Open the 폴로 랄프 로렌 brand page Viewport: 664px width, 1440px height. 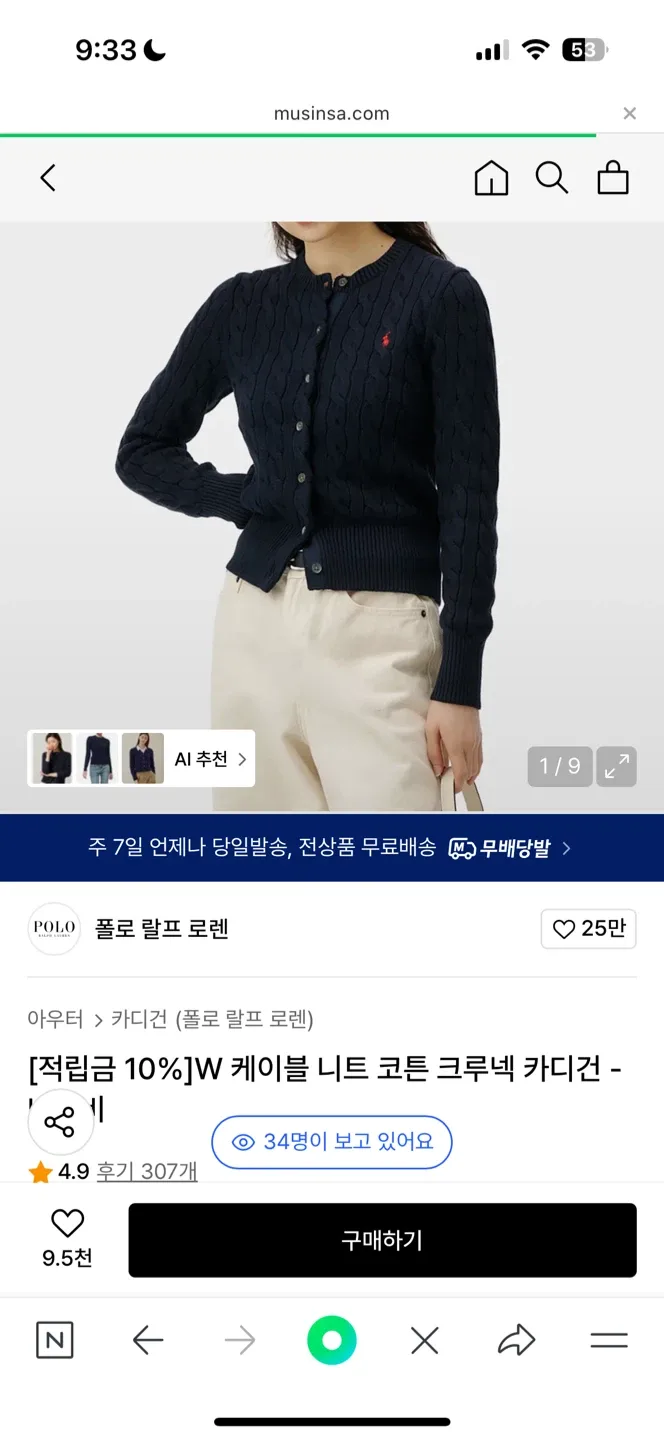162,929
